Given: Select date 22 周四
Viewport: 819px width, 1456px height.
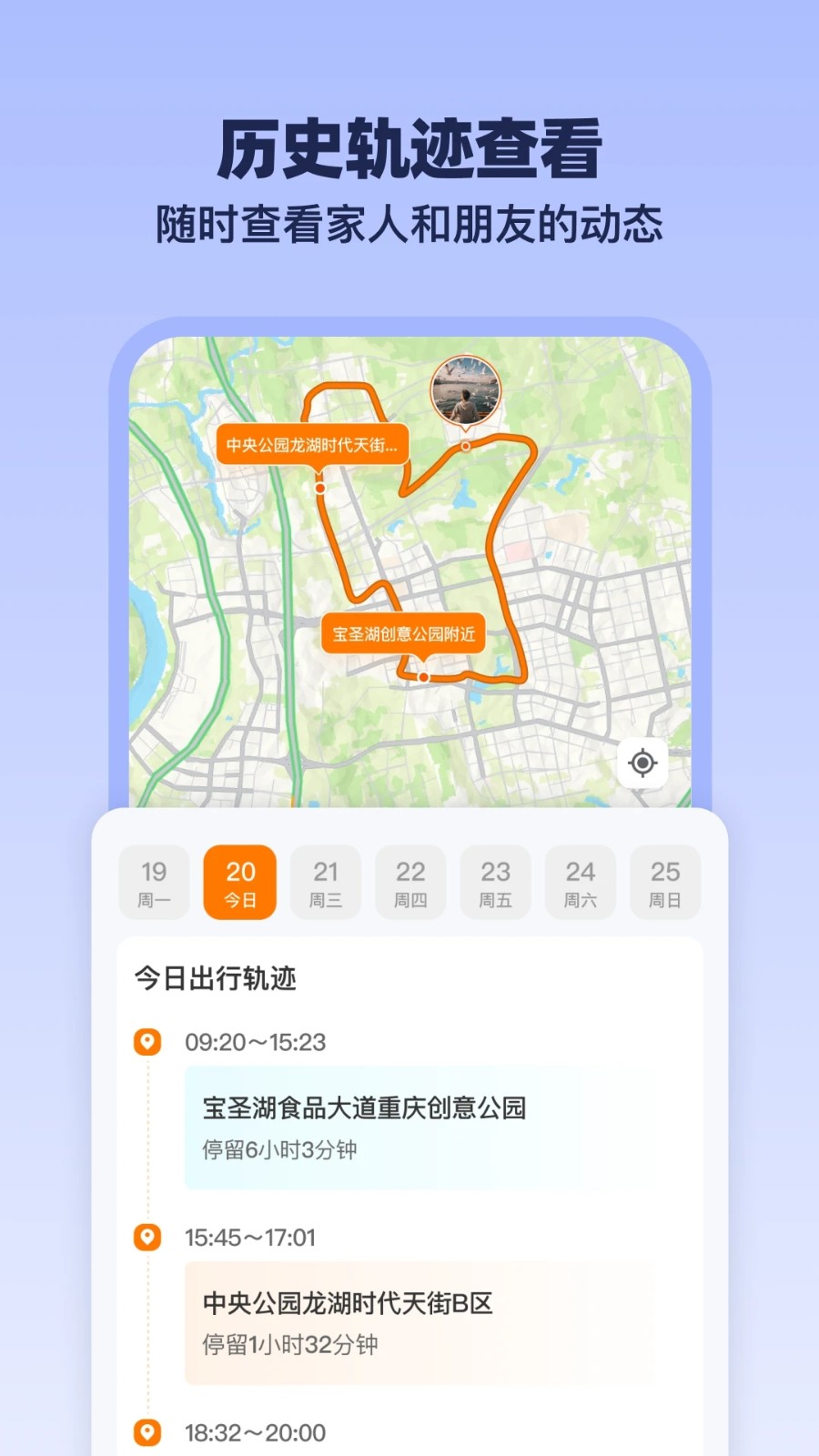Looking at the screenshot, I should 409,881.
